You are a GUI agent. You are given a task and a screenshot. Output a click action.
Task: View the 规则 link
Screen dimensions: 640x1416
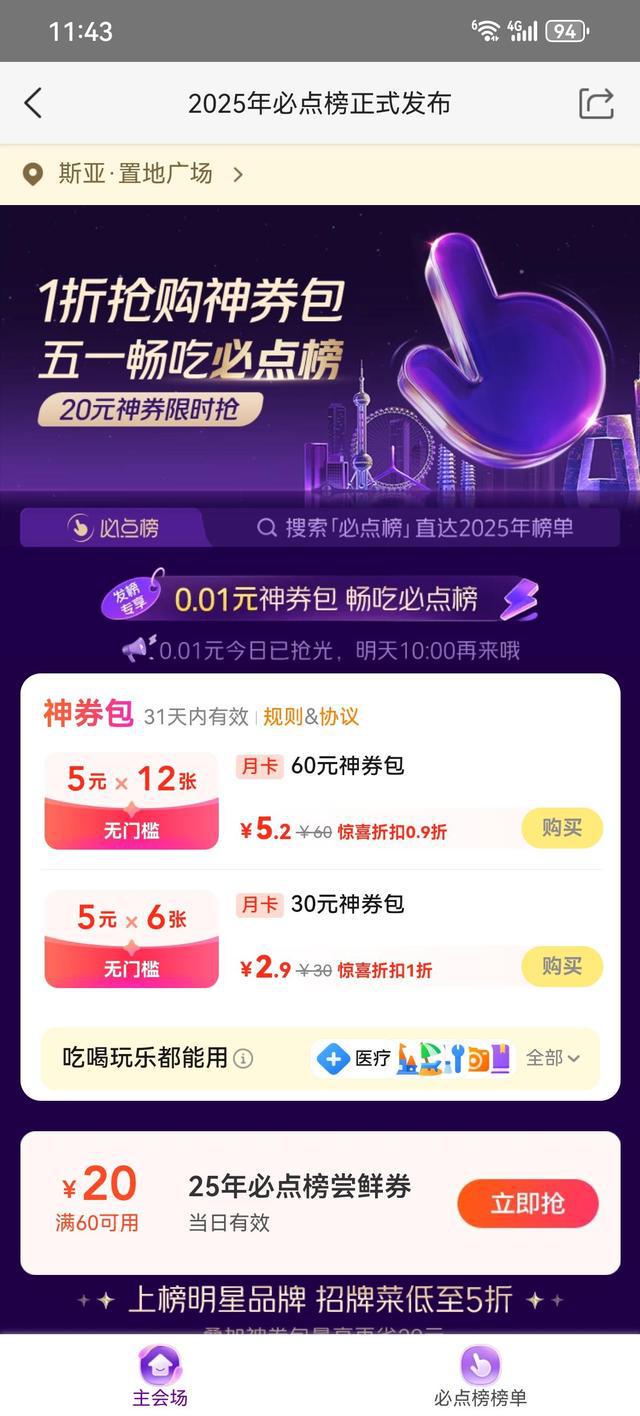282,716
